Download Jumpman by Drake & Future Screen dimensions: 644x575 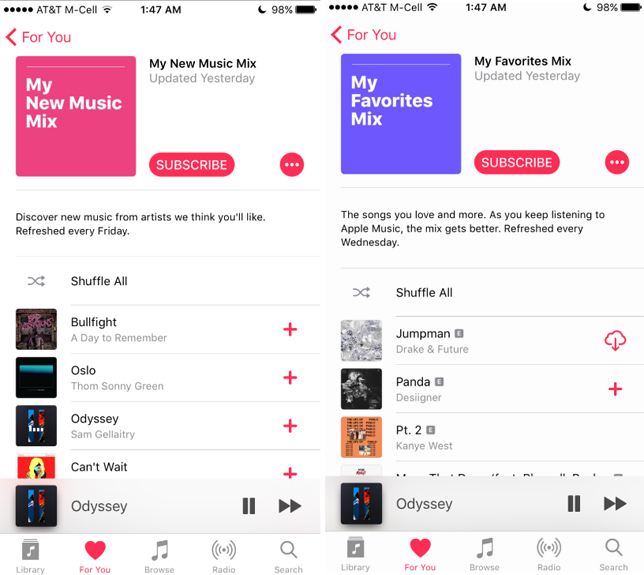pyautogui.click(x=615, y=341)
